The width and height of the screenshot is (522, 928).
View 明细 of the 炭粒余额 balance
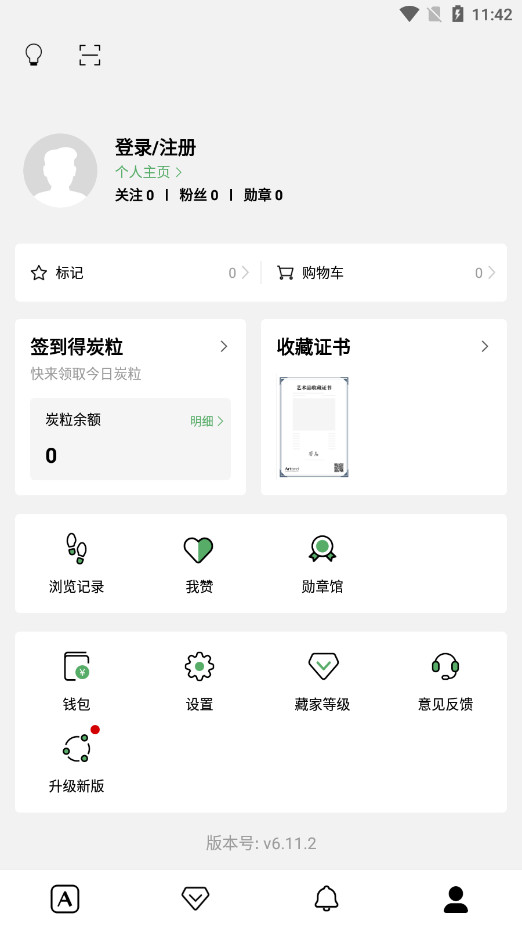coord(207,421)
